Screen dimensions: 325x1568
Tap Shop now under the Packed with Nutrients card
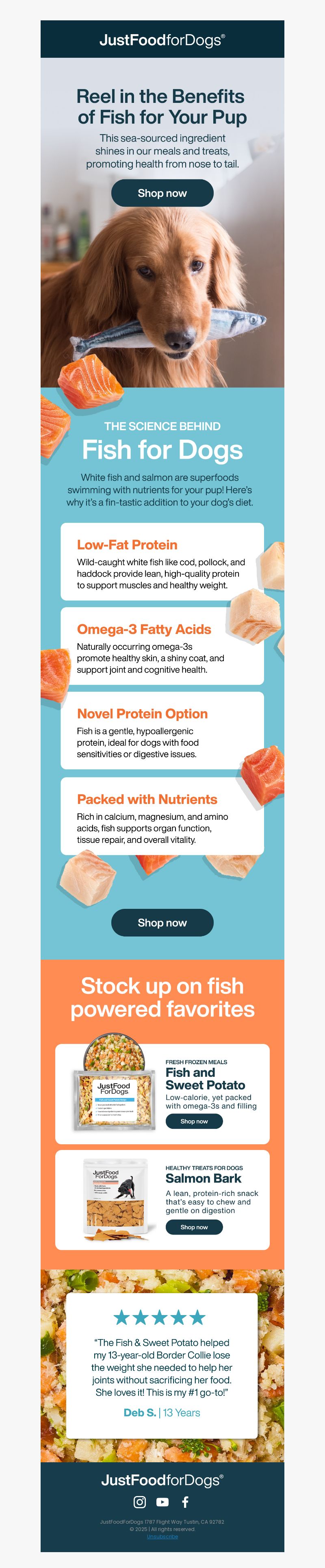(x=162, y=922)
